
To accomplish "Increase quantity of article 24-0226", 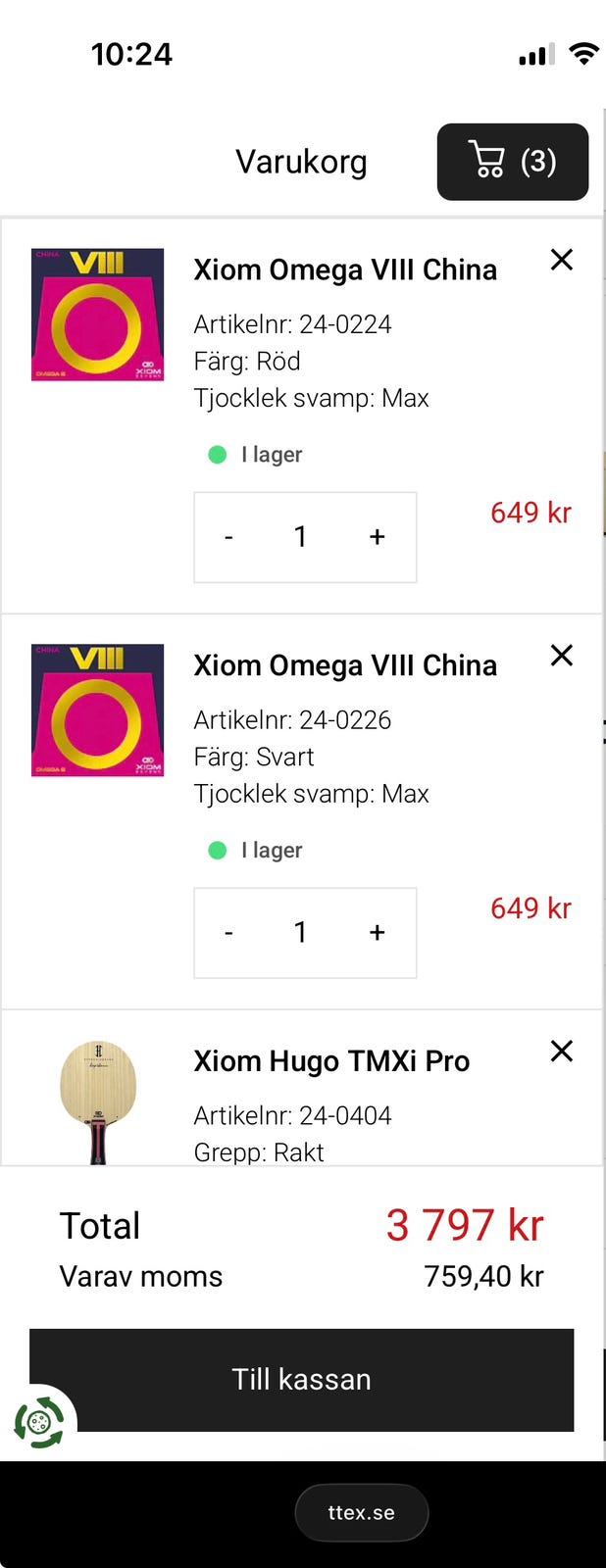I will (x=378, y=933).
